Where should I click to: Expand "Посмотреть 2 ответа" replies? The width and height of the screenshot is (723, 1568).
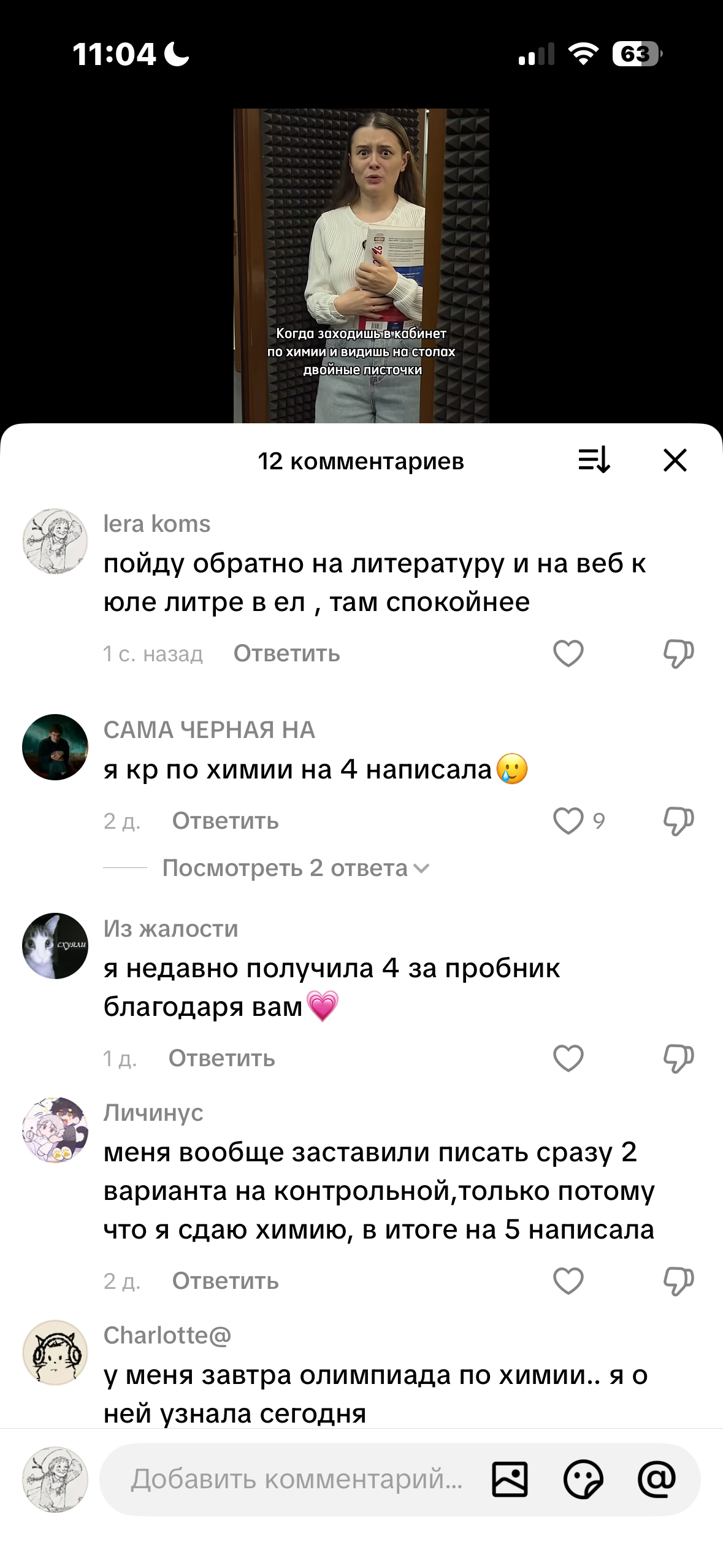tap(296, 868)
